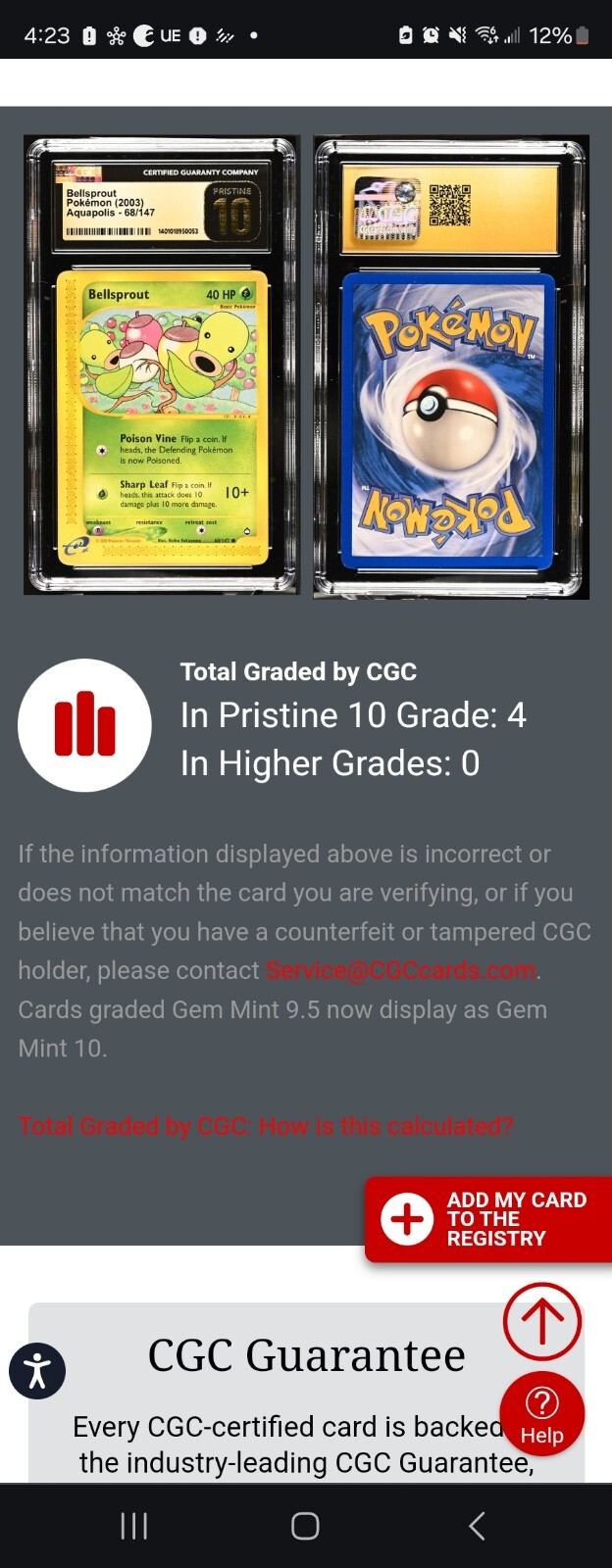612x1568 pixels.
Task: Email Service@CGCcards.com
Action: click(401, 971)
